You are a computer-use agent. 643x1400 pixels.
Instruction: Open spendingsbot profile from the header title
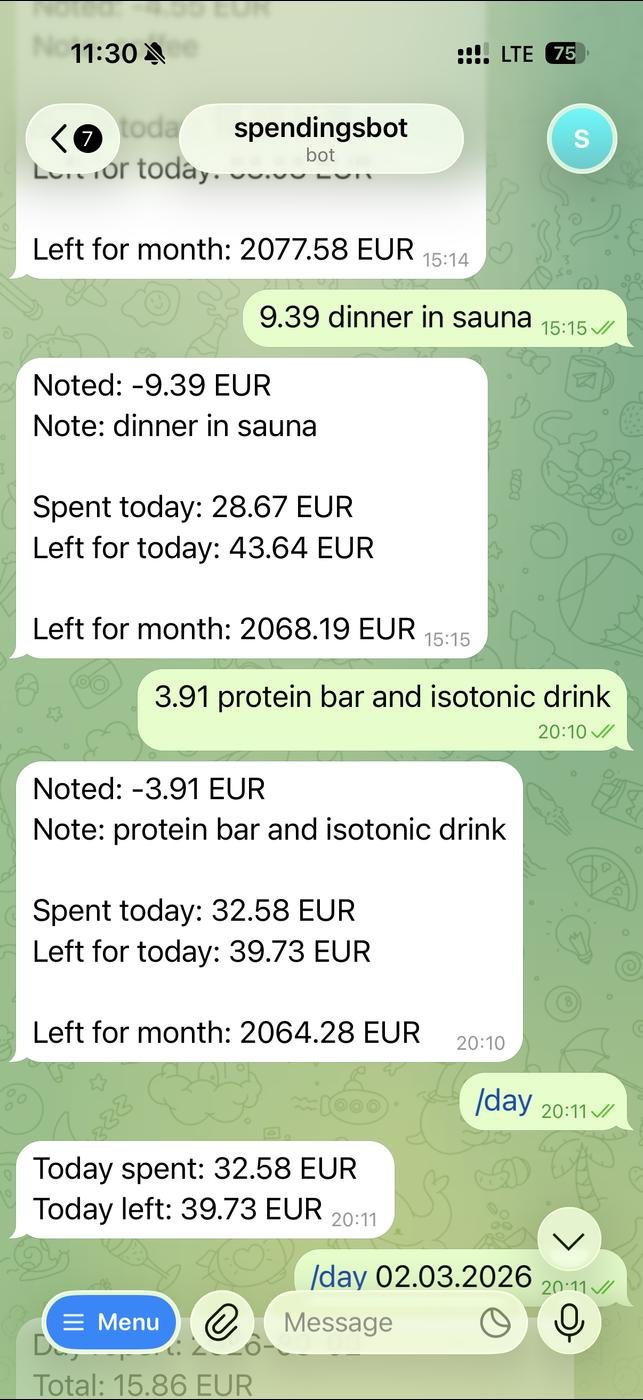(x=321, y=138)
